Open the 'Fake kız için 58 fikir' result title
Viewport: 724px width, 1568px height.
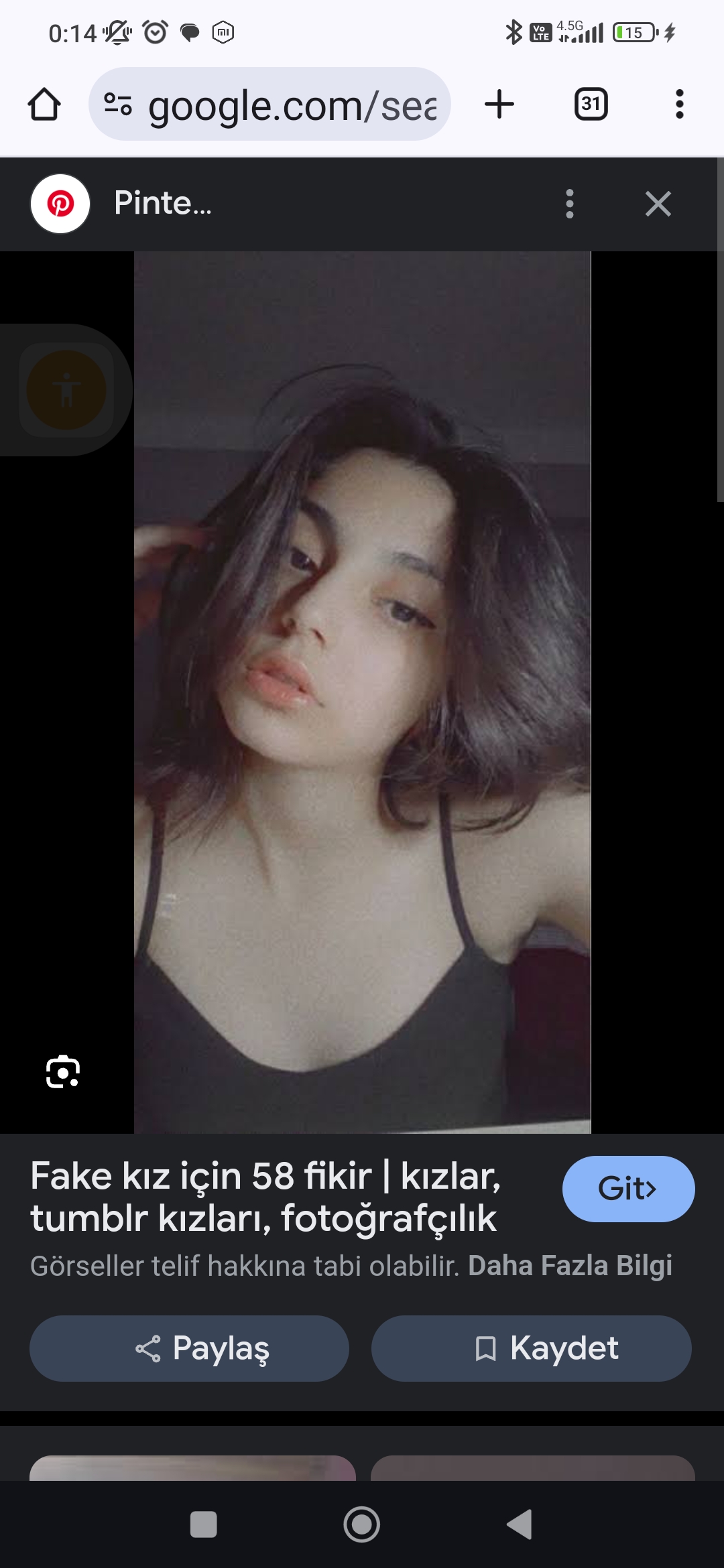(x=265, y=1197)
